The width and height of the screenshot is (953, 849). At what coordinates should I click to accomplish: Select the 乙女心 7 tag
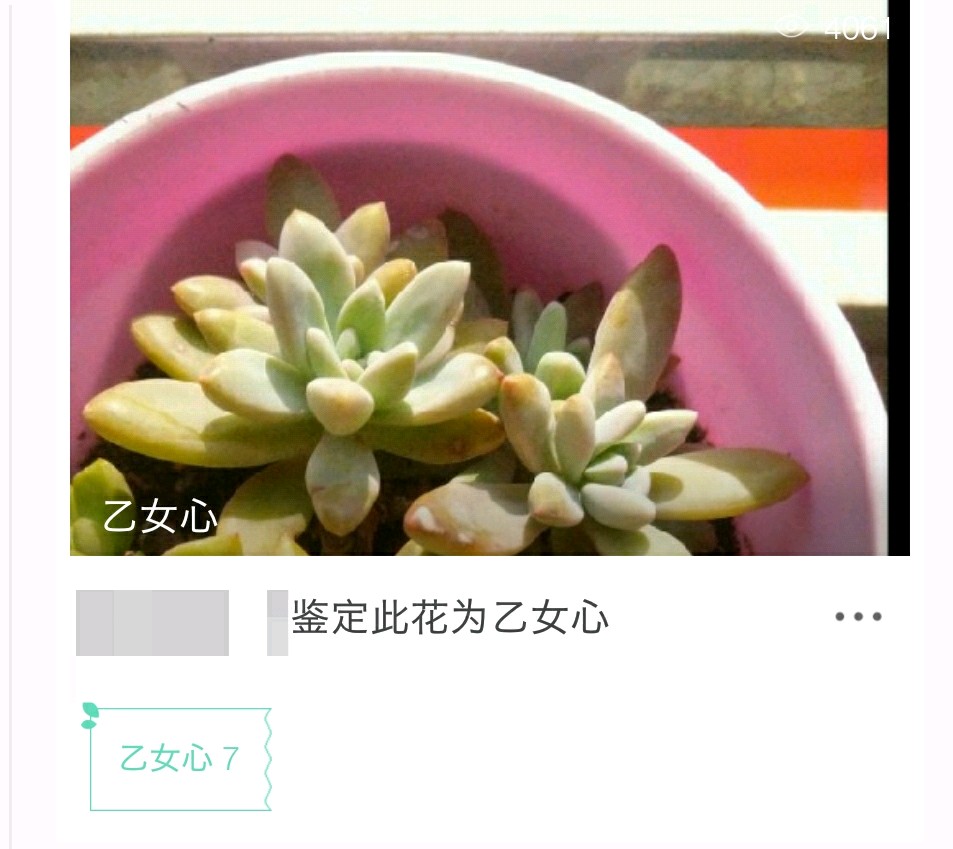pos(180,759)
